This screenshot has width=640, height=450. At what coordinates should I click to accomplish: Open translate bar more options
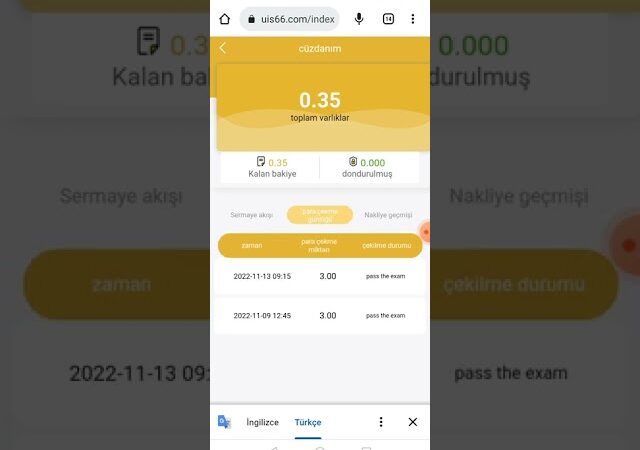(x=381, y=422)
